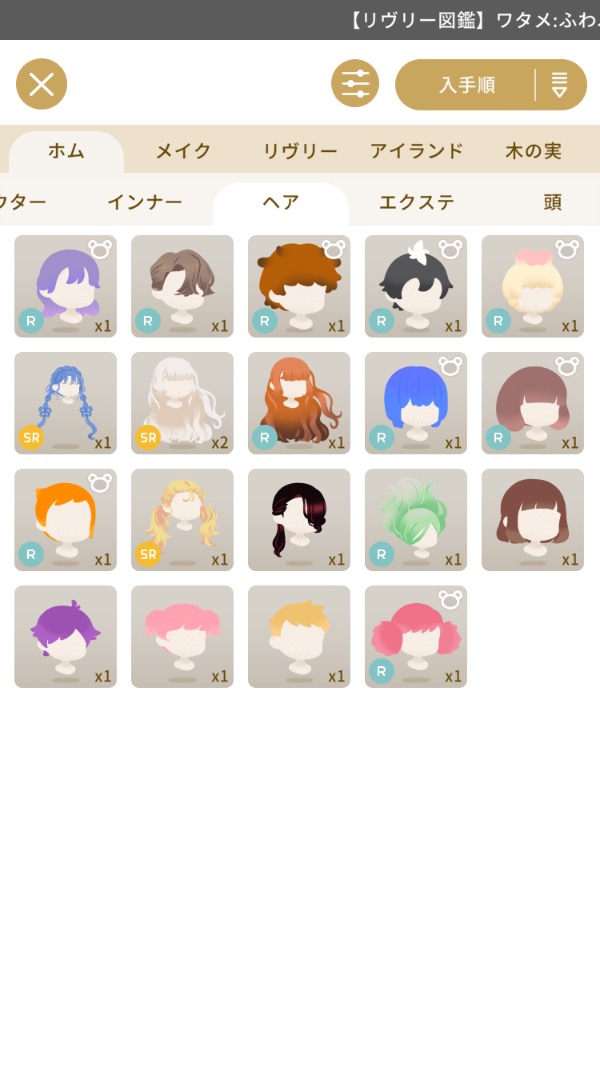Select the white wavy hair marked x2
Viewport: 600px width, 1067px height.
pyautogui.click(x=182, y=403)
